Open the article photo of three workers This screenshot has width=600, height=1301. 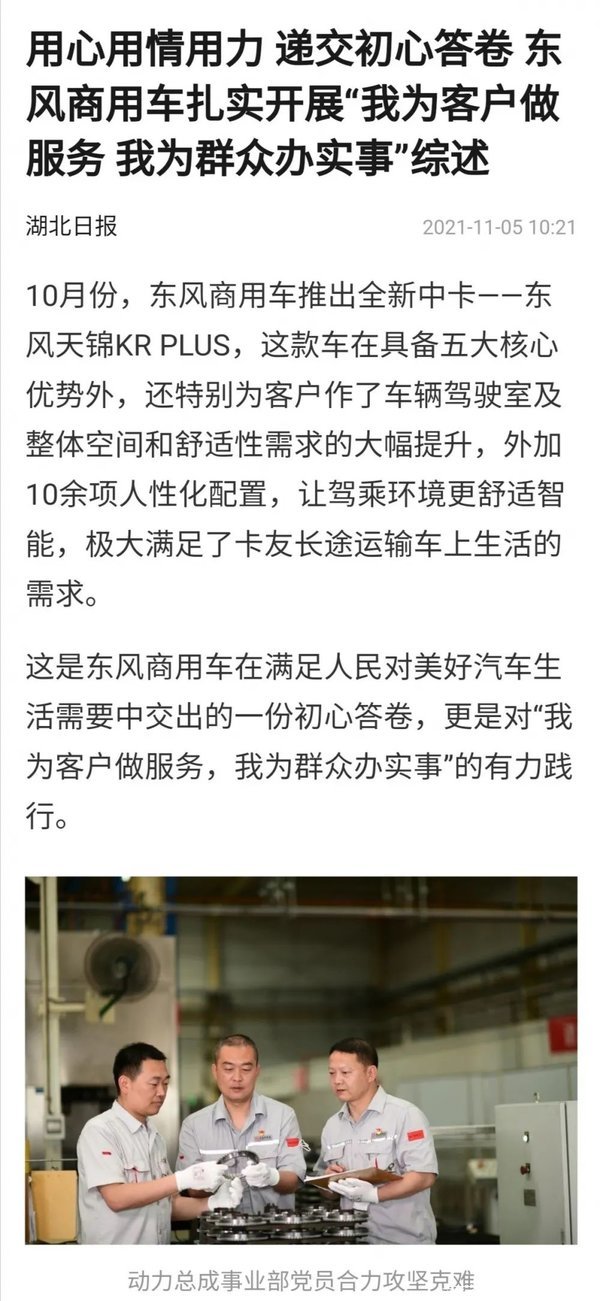301,1060
